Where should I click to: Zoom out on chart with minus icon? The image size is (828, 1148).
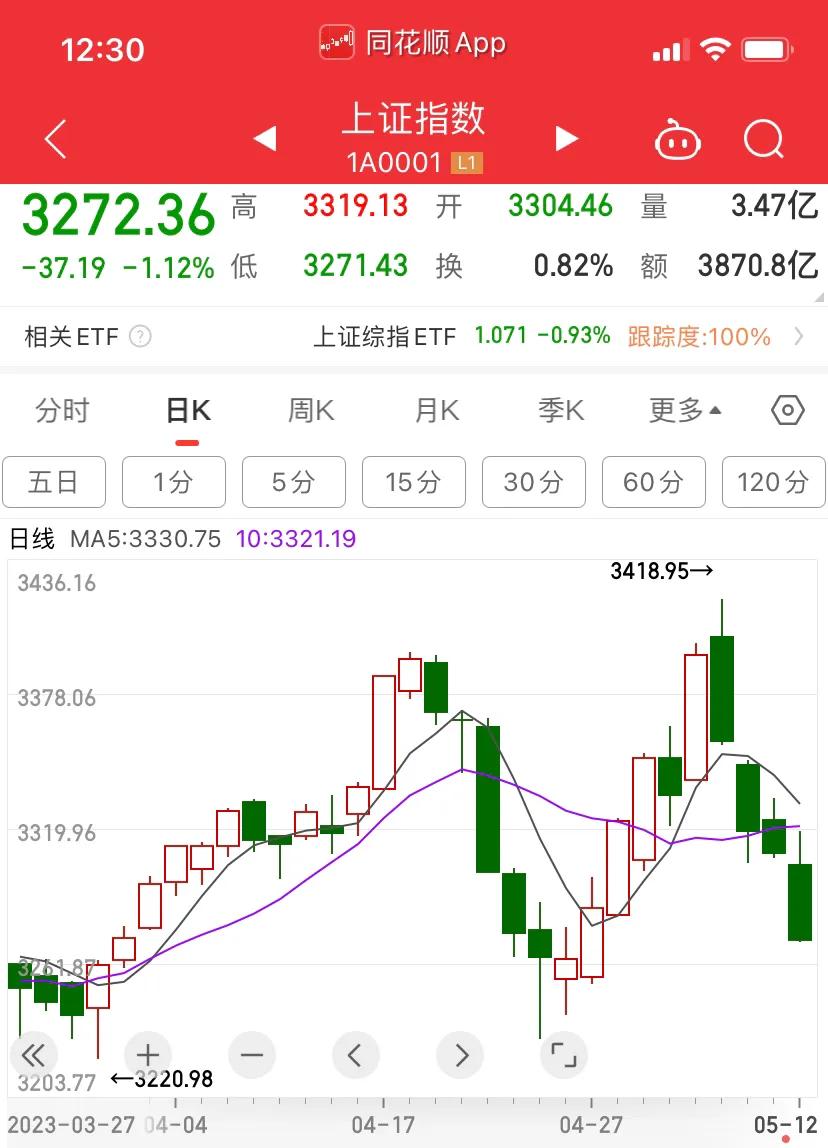pos(251,1055)
